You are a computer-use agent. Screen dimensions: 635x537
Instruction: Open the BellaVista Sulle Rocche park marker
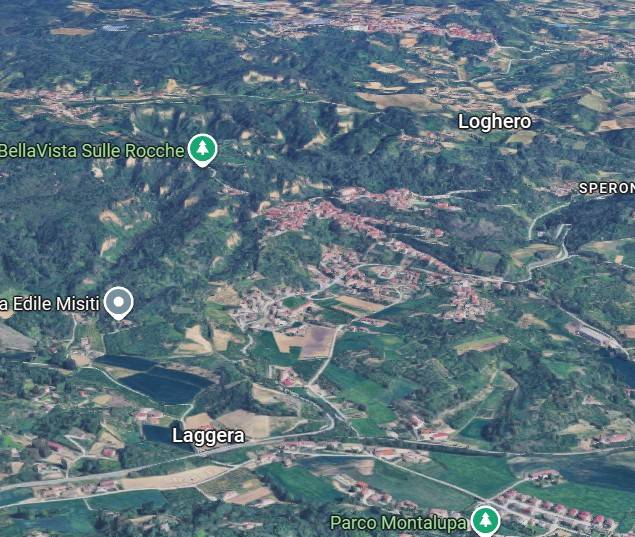pyautogui.click(x=203, y=150)
